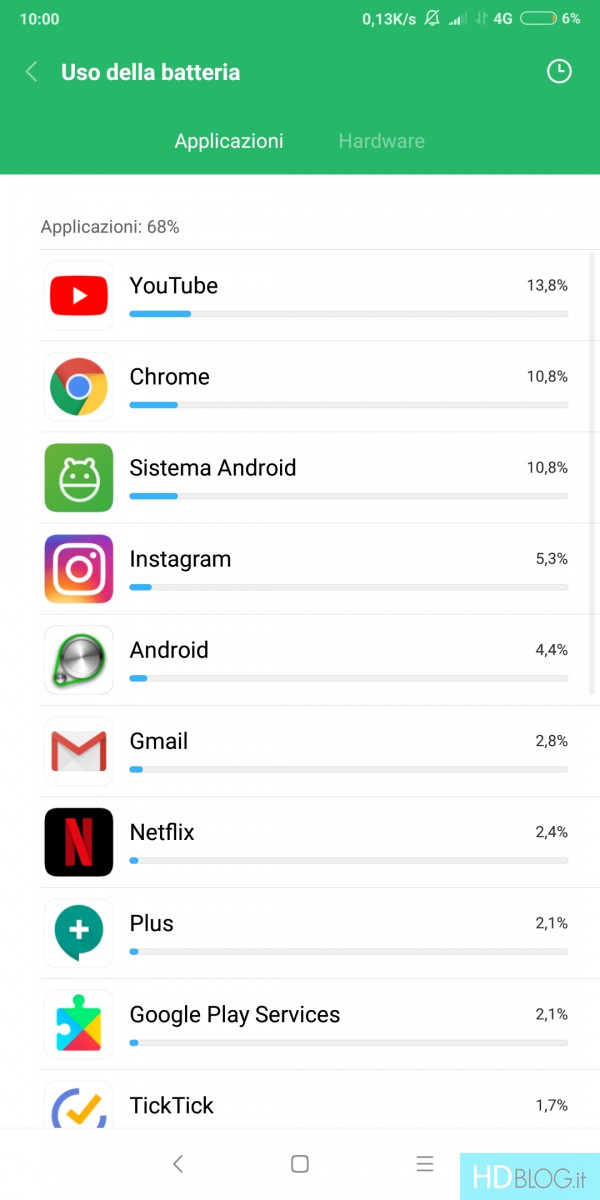View Sistema Android battery details
The image size is (600, 1200).
click(x=300, y=477)
